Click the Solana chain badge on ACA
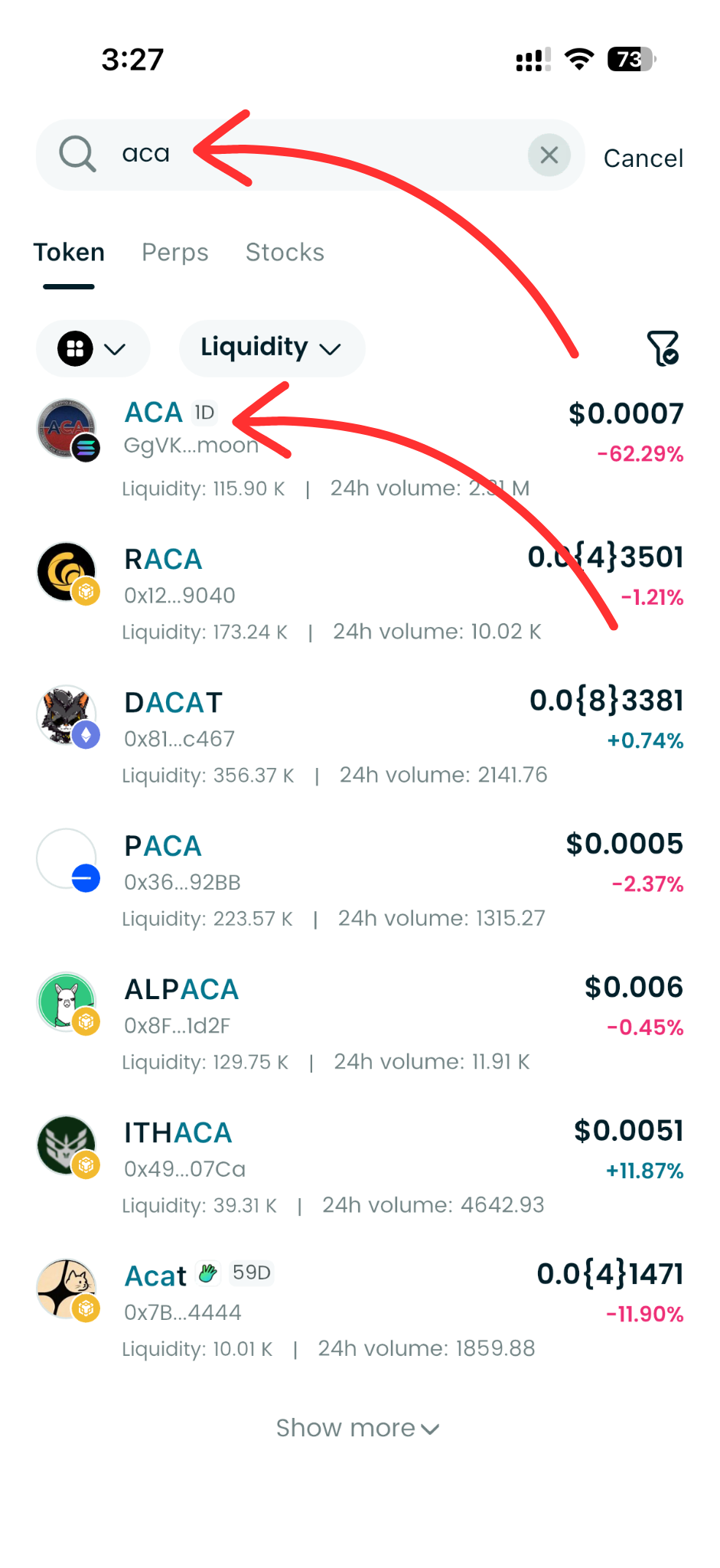Screen dimensions: 720x1568 86,449
